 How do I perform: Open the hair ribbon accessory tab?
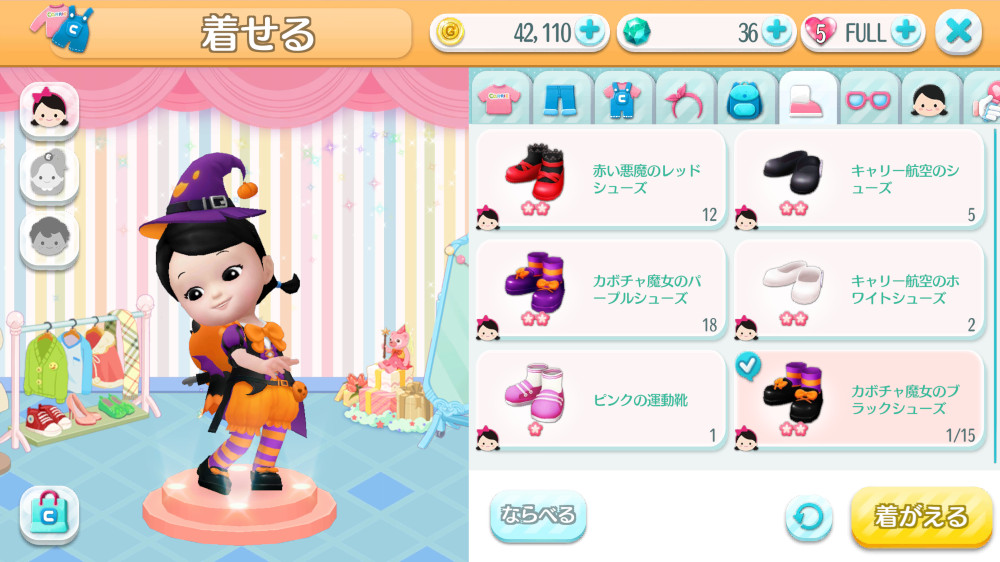pyautogui.click(x=685, y=98)
